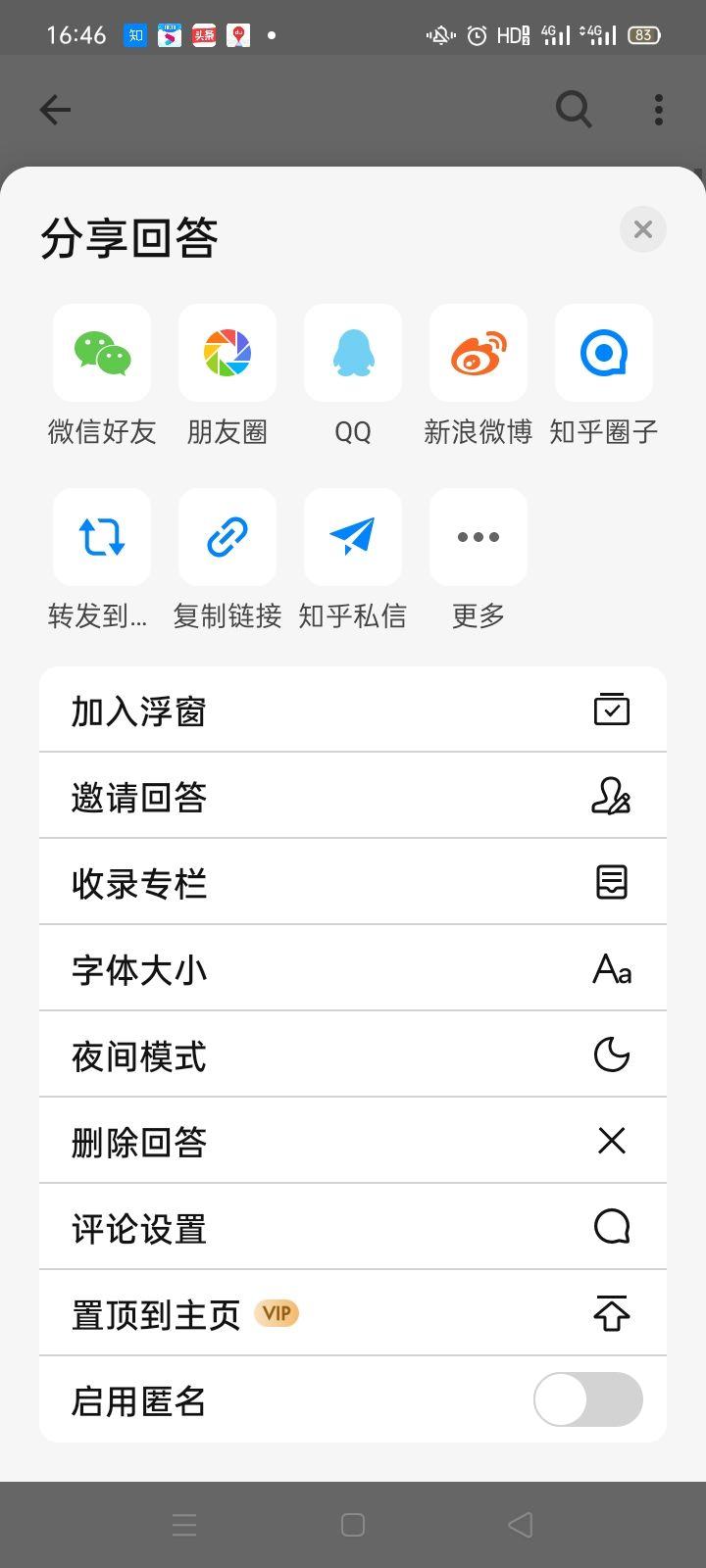Share to 新浪微博

click(x=479, y=353)
